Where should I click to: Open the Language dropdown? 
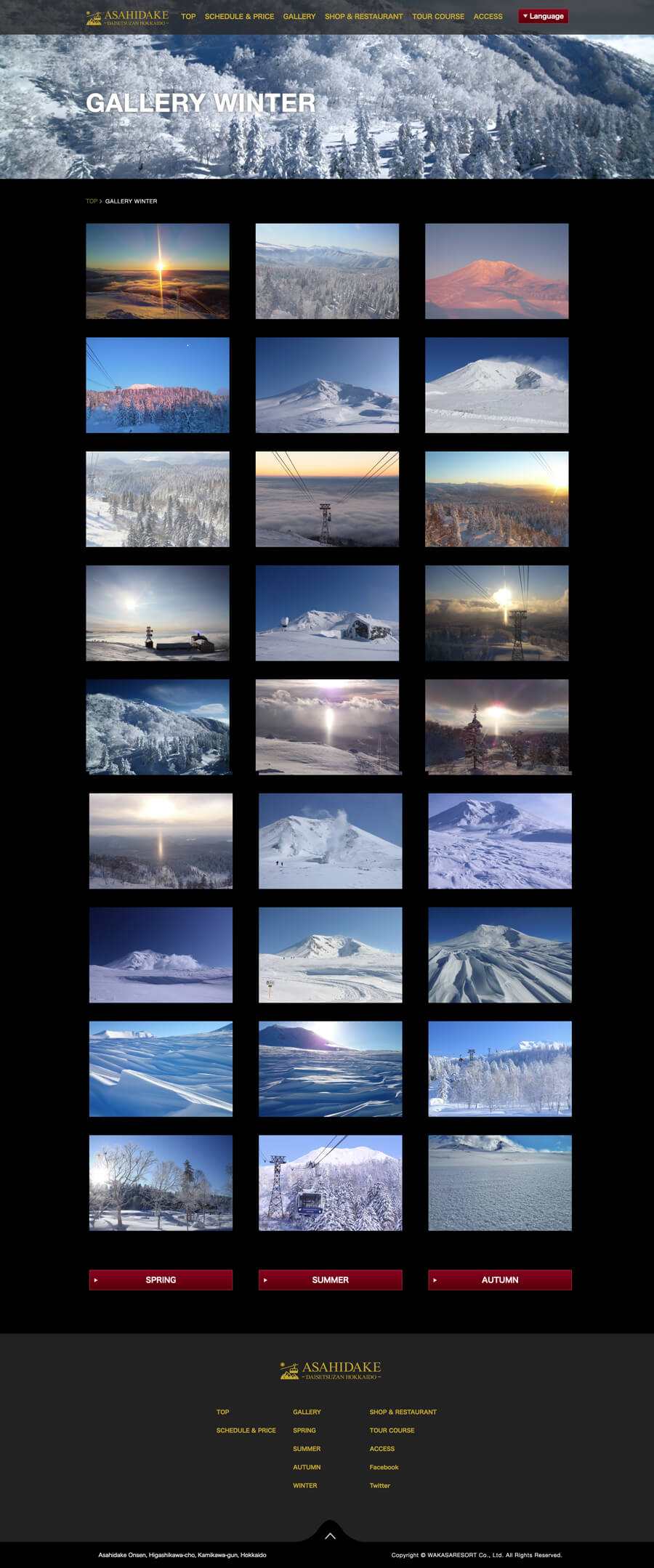(543, 16)
